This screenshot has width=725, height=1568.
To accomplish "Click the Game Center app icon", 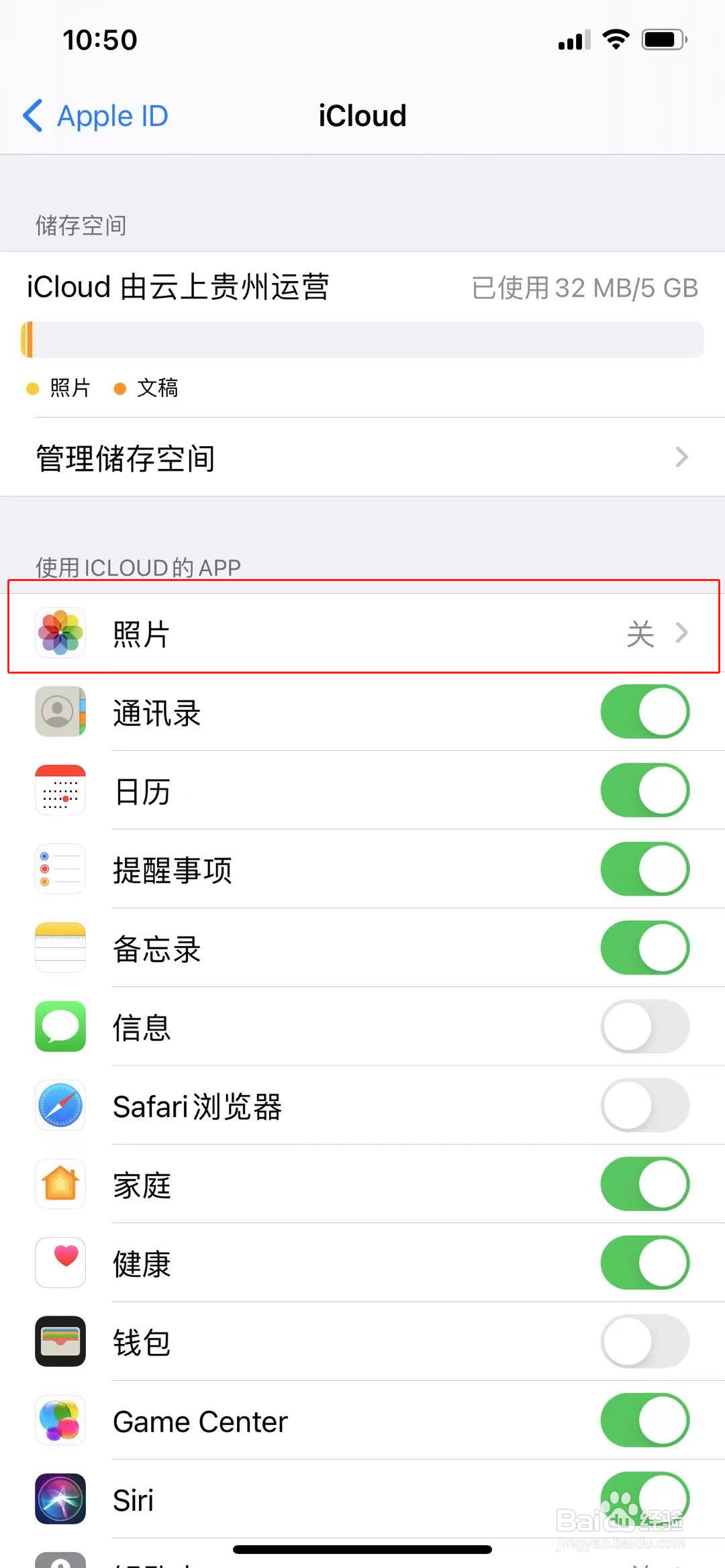I will (x=60, y=1420).
